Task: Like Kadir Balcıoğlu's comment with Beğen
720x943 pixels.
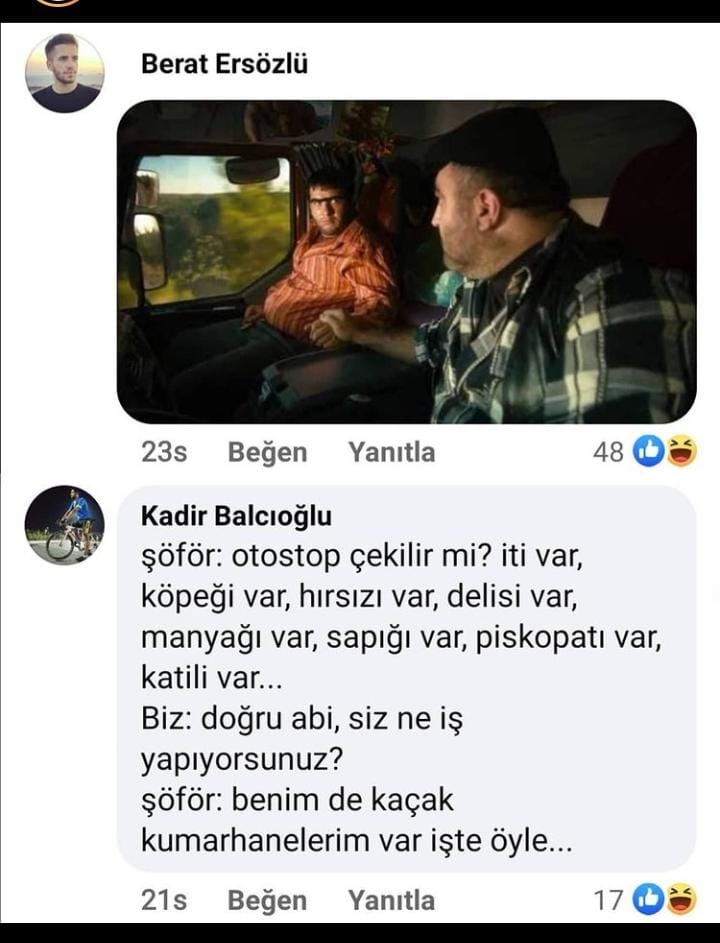Action: (267, 900)
